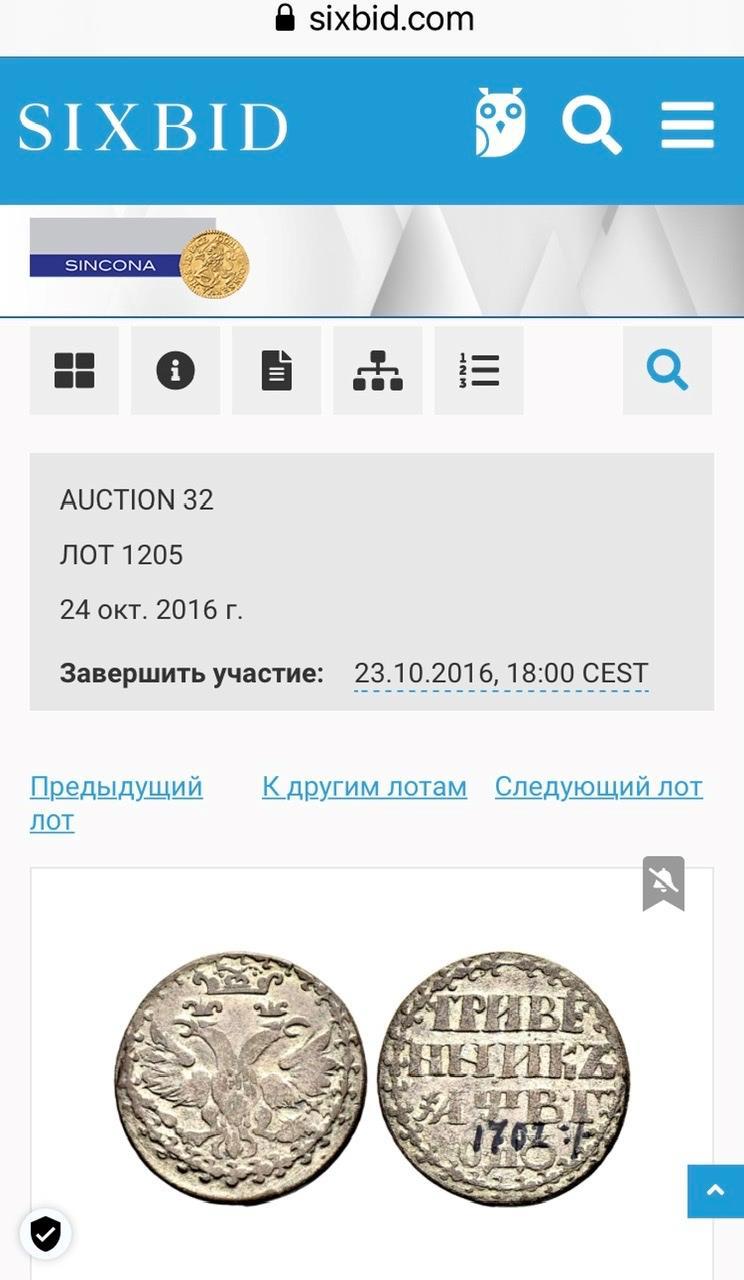
Task: Go to the next lot
Action: (x=598, y=787)
